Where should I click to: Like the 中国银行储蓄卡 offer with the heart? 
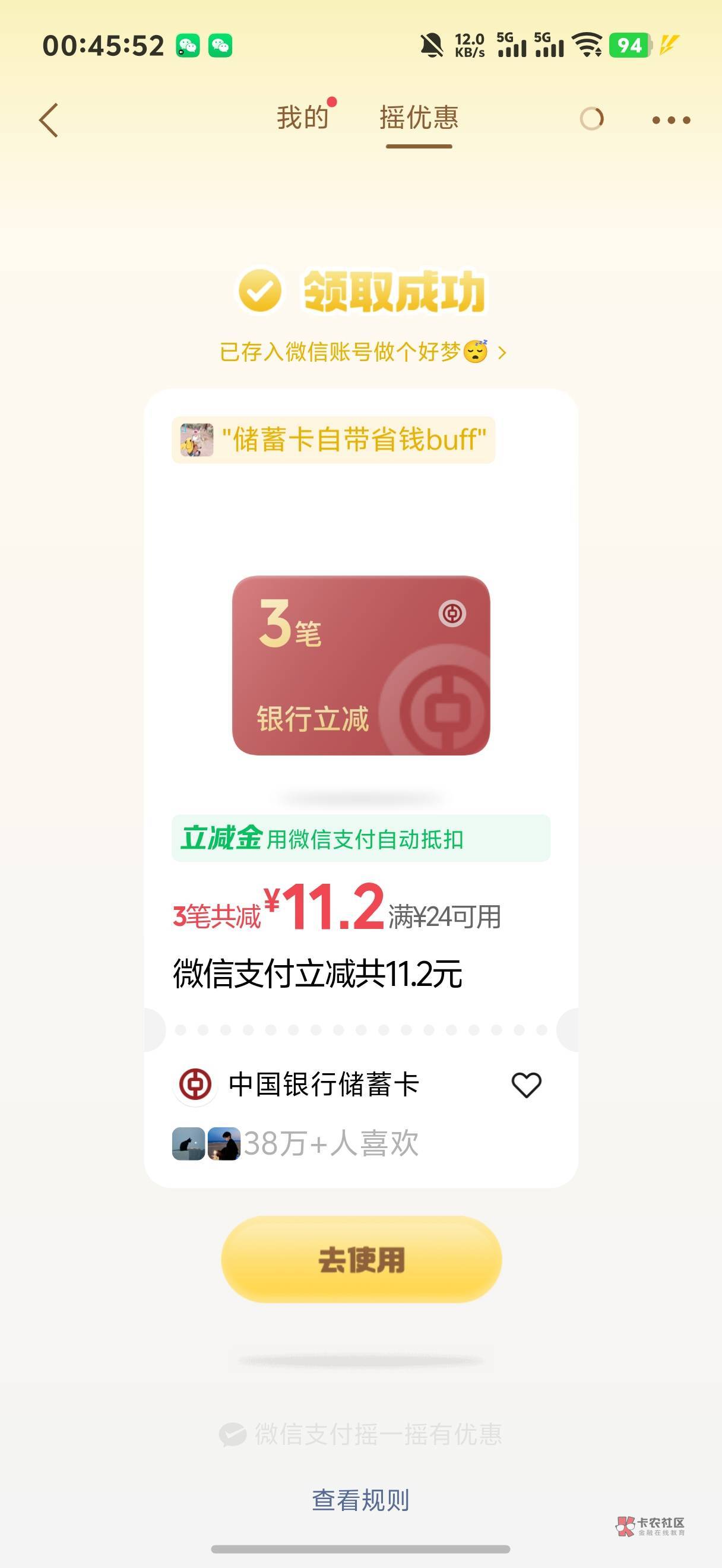(x=526, y=1085)
